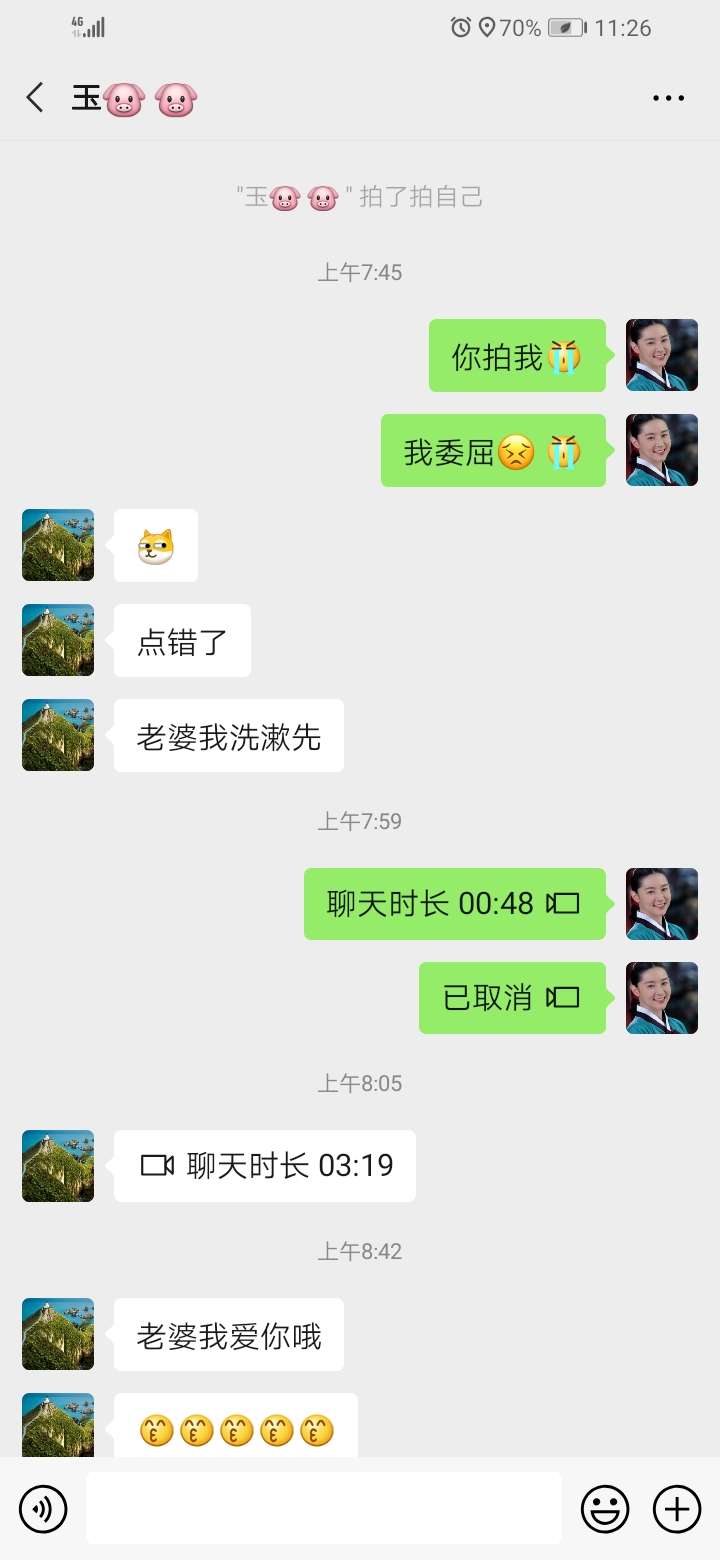Tap the 拍了拍自己 notification text

click(x=360, y=196)
